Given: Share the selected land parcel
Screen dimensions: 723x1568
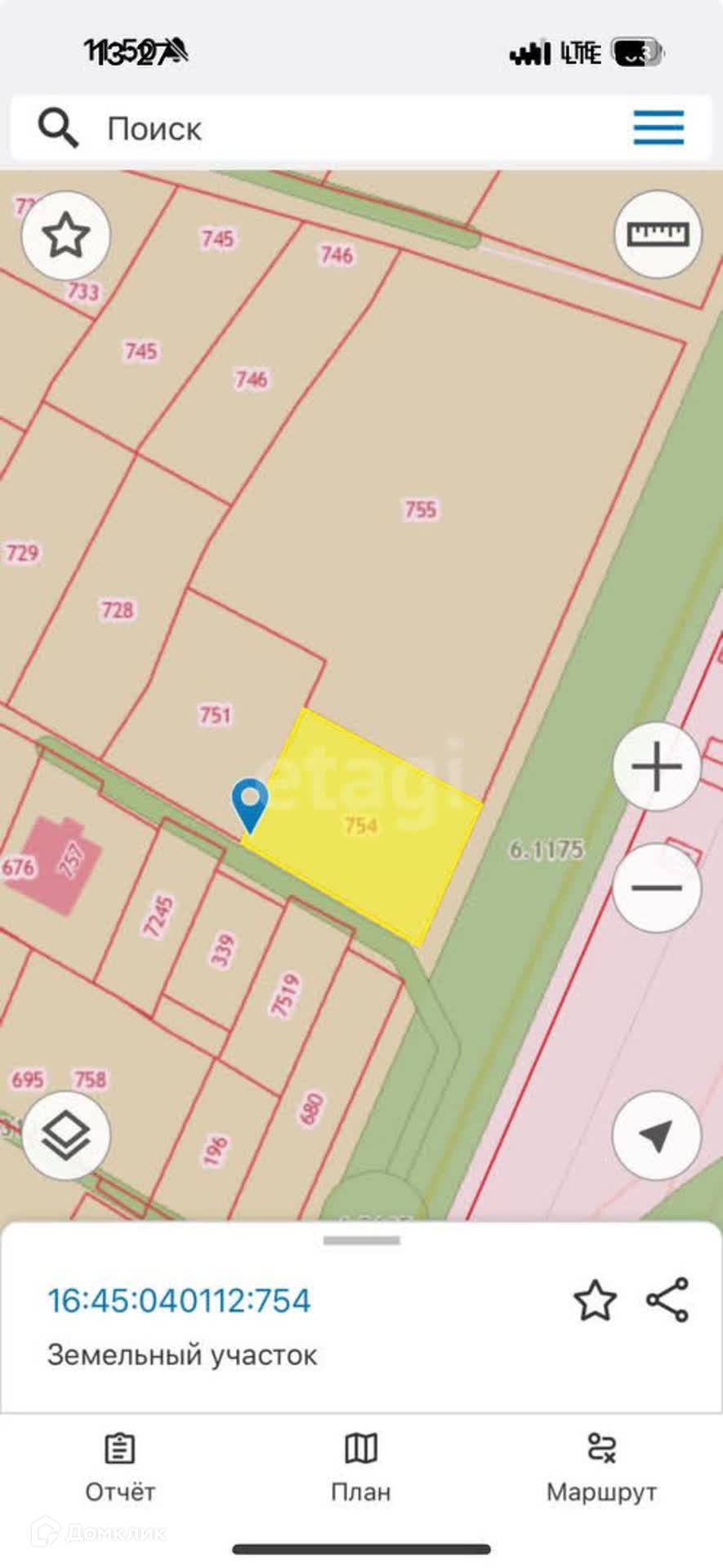Looking at the screenshot, I should [667, 1300].
